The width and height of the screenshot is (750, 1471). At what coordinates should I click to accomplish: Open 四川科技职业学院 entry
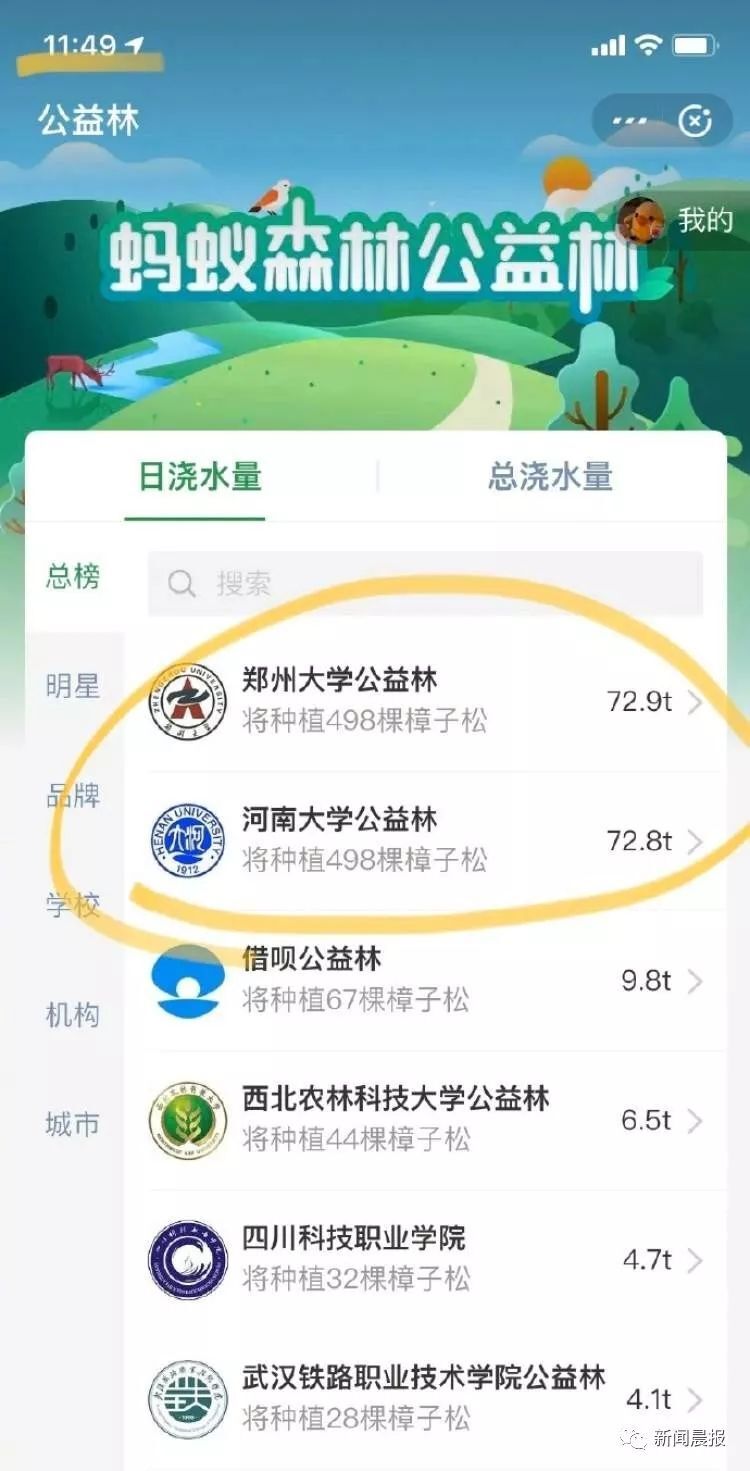425,1259
